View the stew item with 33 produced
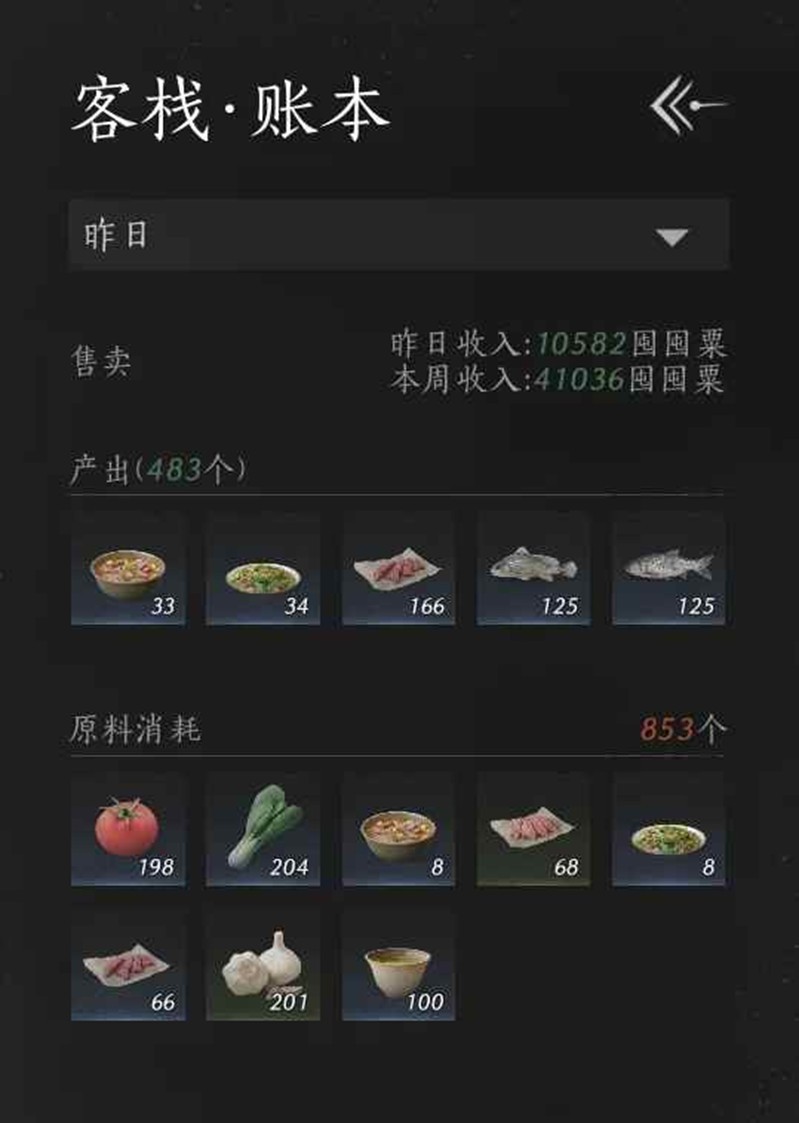This screenshot has height=1123, width=799. pyautogui.click(x=128, y=570)
